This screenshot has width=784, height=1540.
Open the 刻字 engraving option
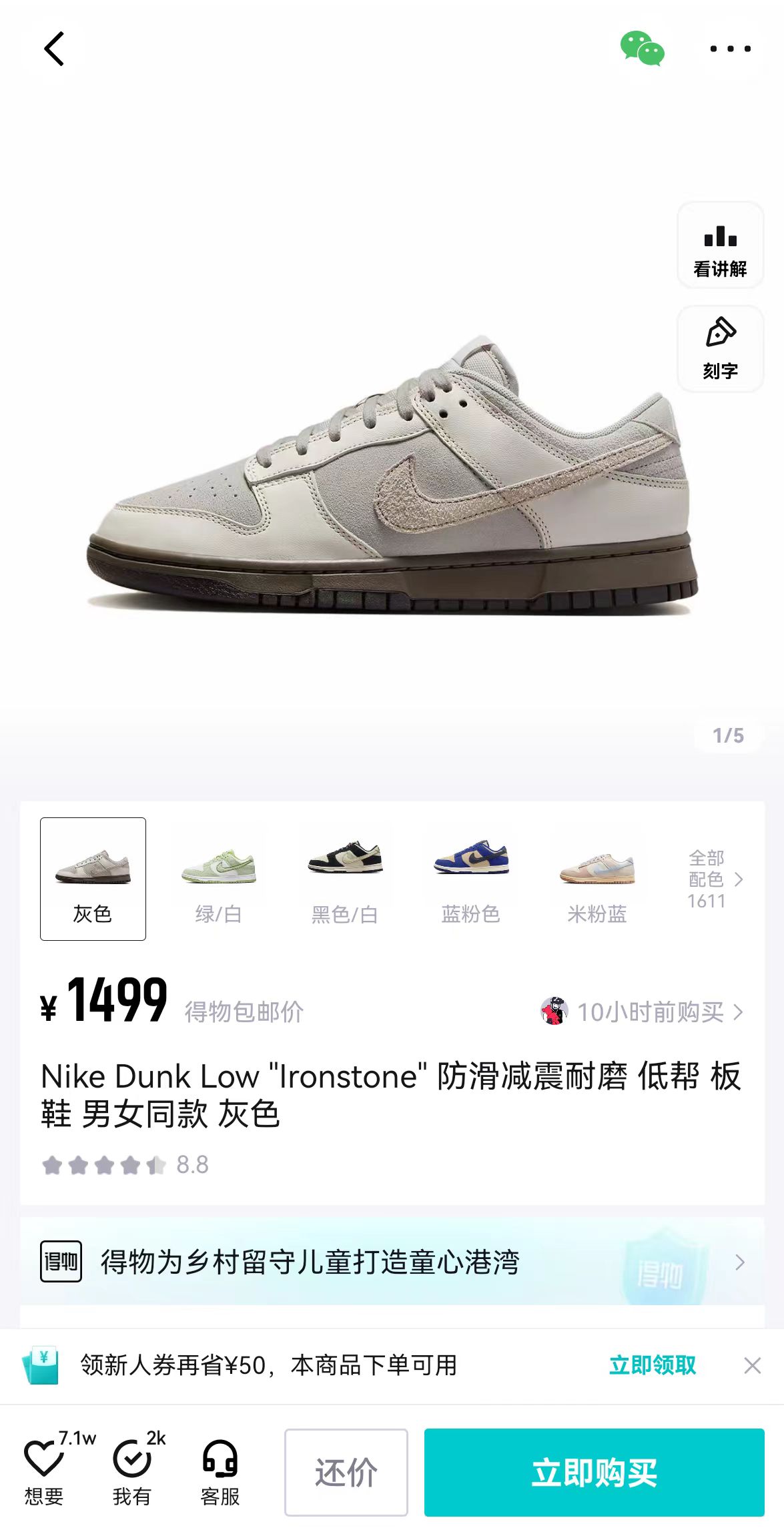click(720, 348)
